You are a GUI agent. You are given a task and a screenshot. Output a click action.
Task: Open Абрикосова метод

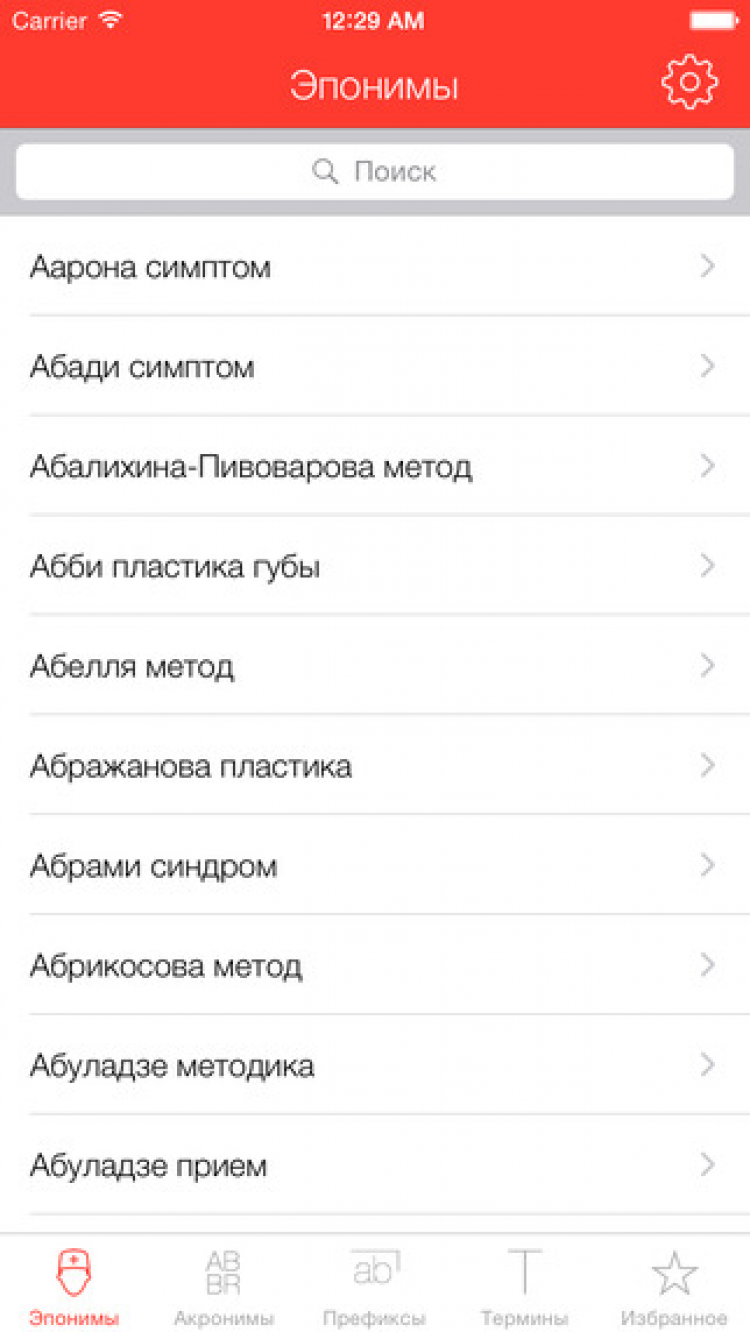click(x=375, y=966)
